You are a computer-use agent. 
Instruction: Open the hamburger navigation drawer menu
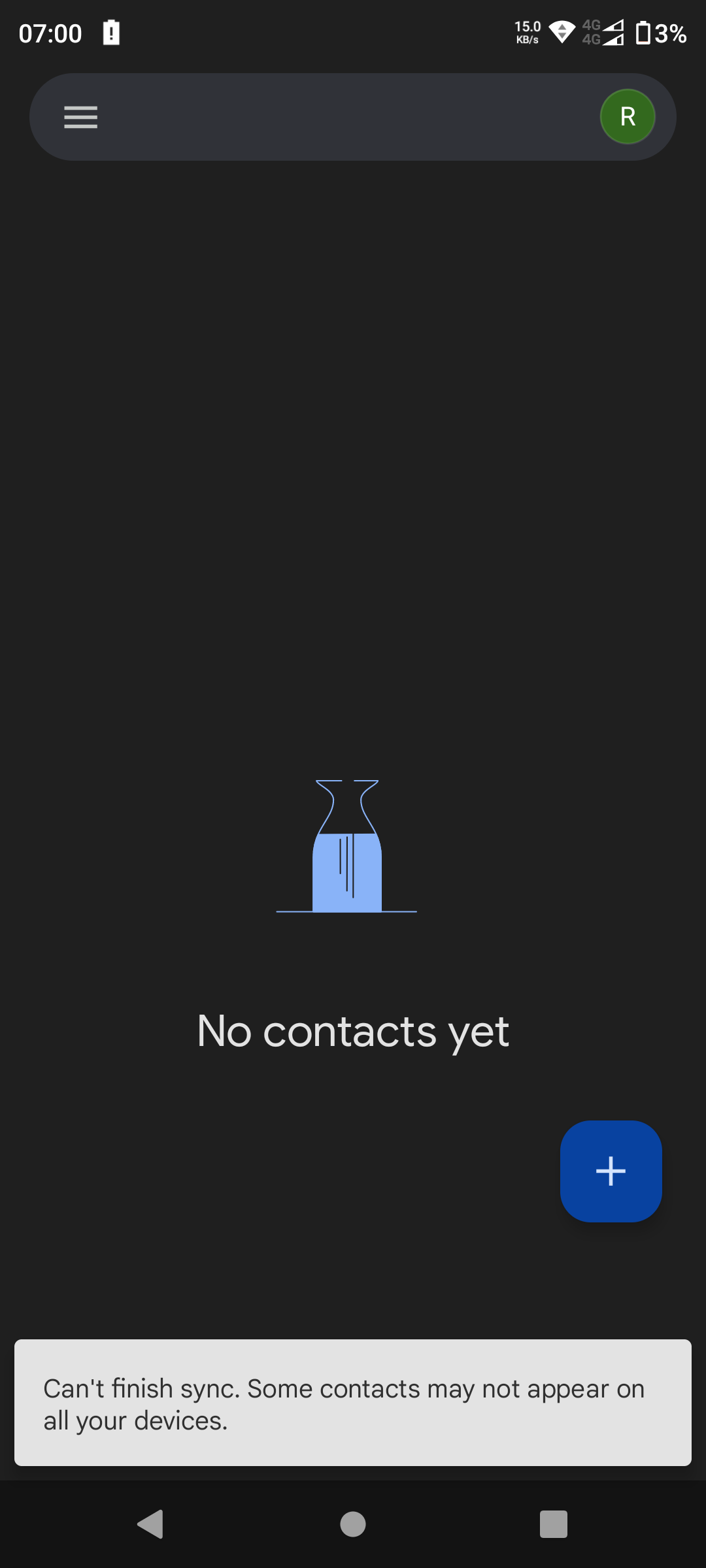click(80, 117)
